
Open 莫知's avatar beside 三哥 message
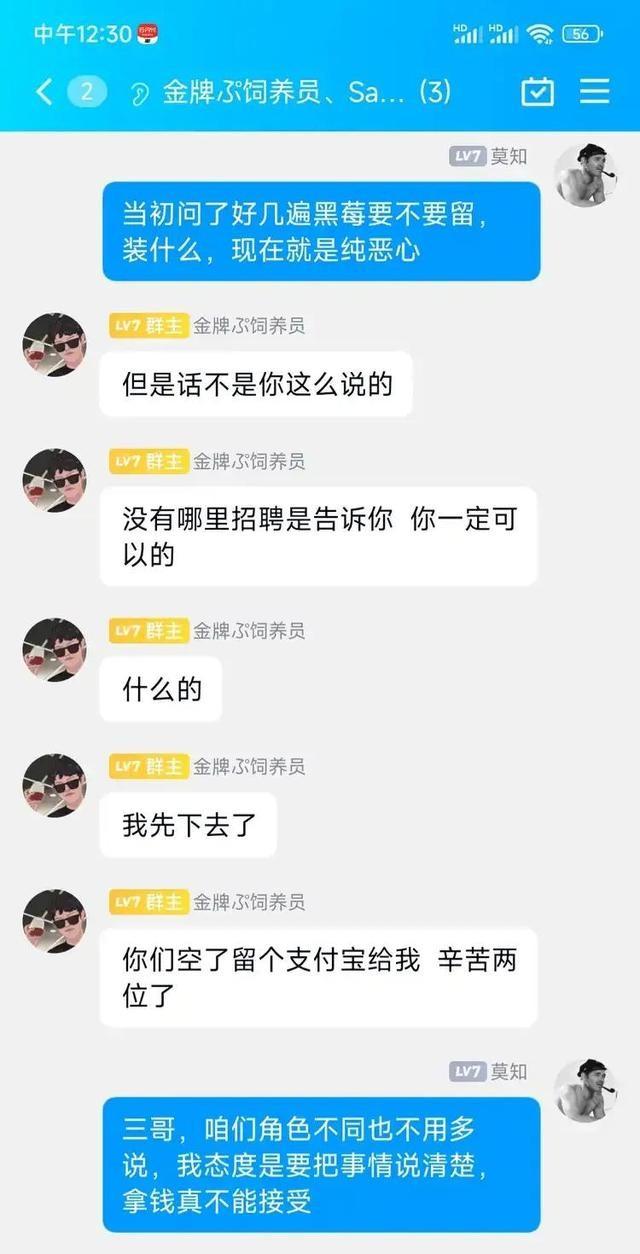585,1090
